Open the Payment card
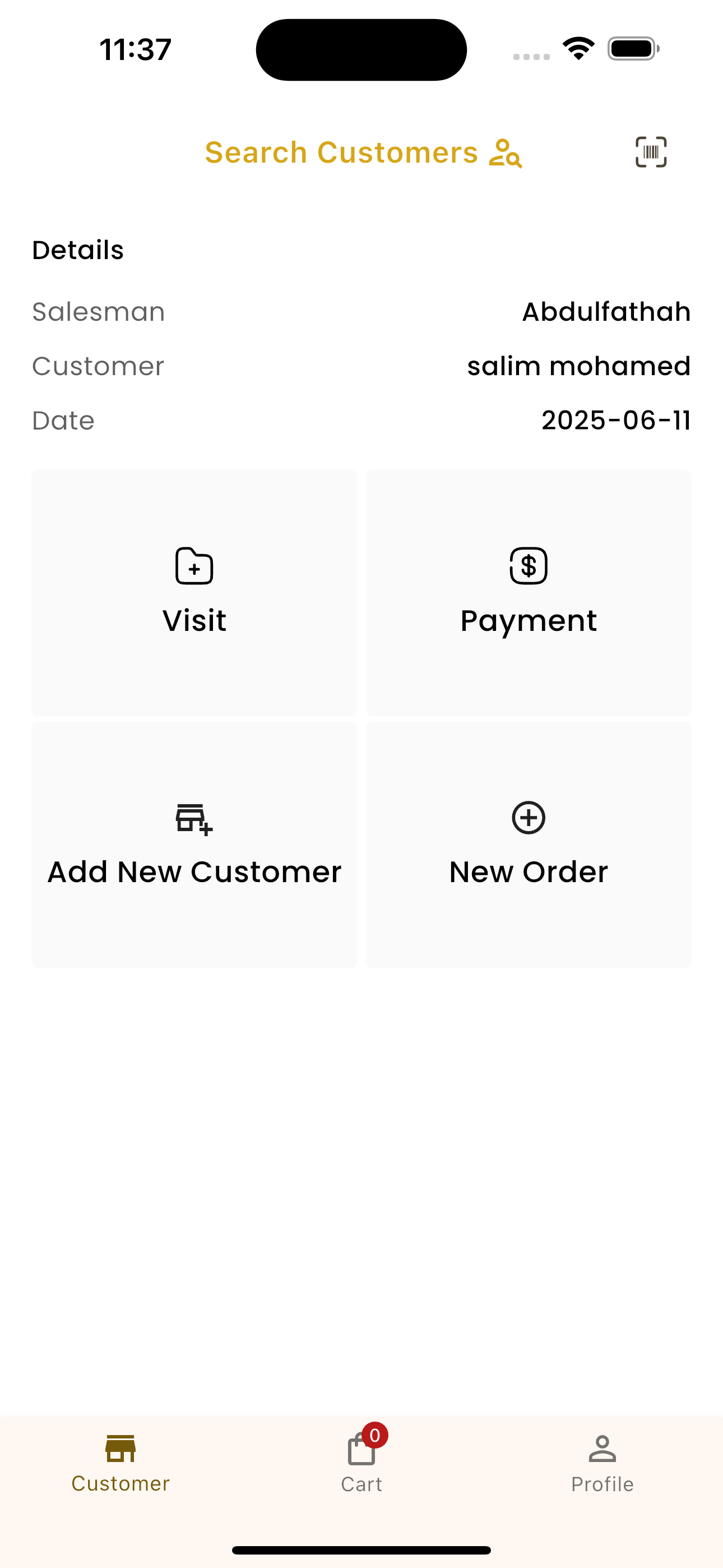 coord(529,592)
